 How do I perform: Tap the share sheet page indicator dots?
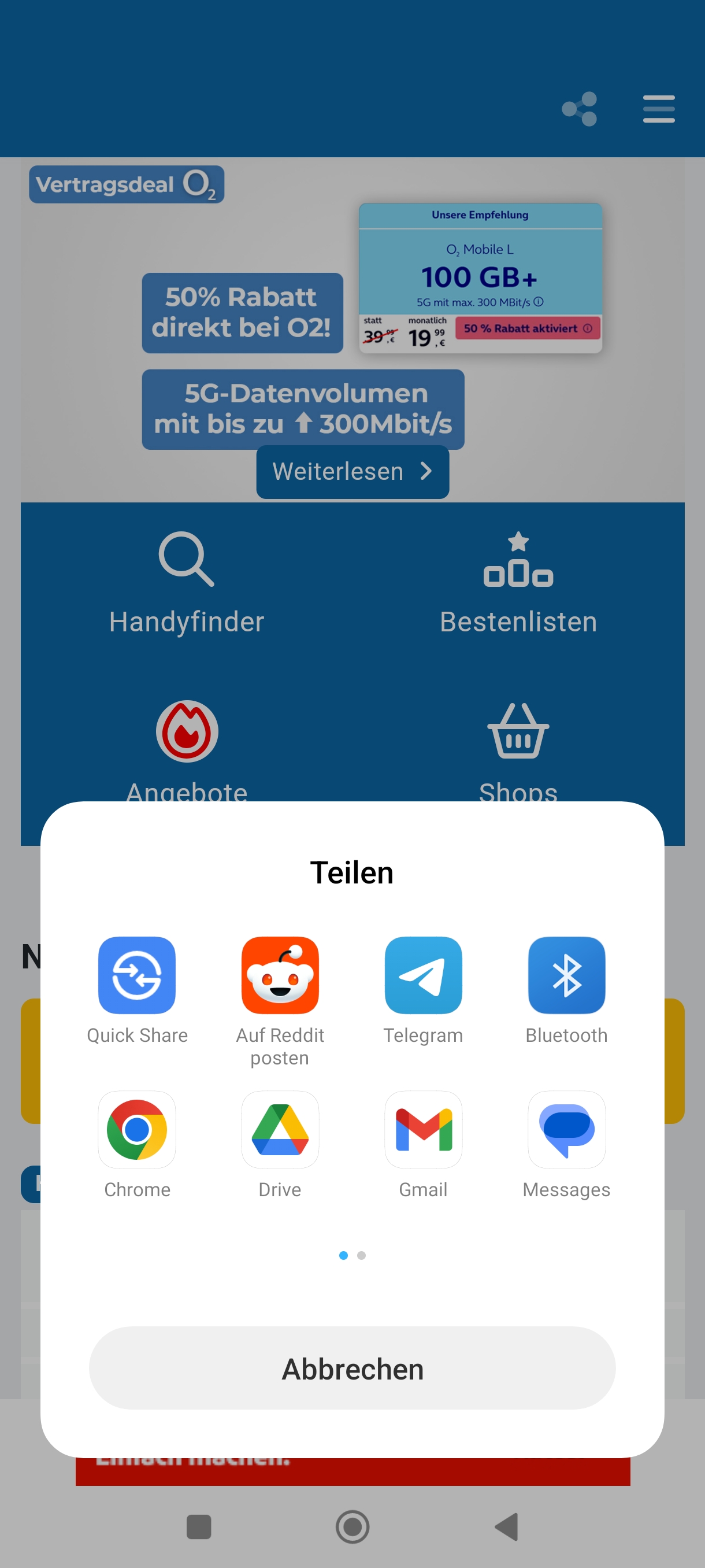pos(352,1255)
